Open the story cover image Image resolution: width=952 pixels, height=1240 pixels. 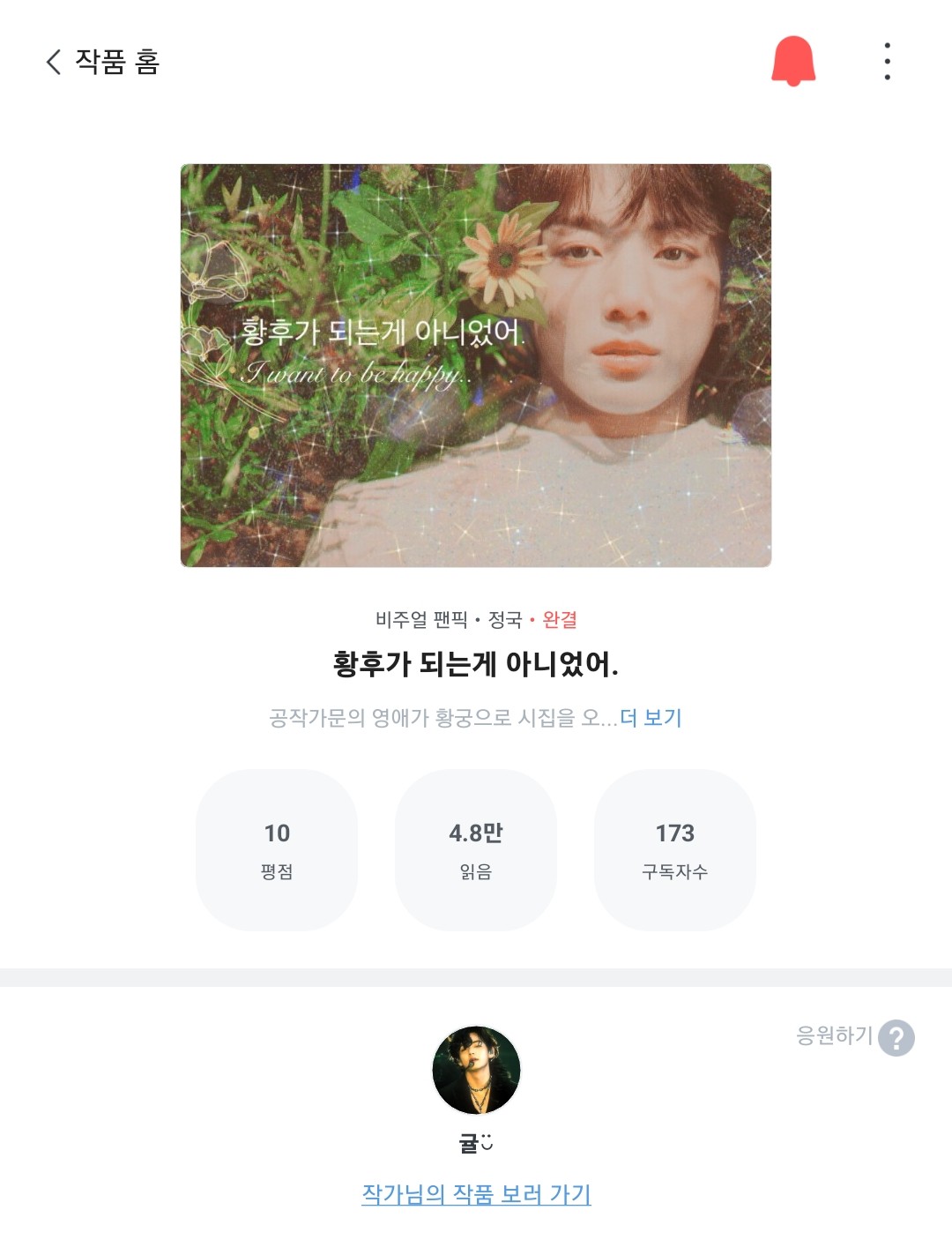pyautogui.click(x=476, y=365)
